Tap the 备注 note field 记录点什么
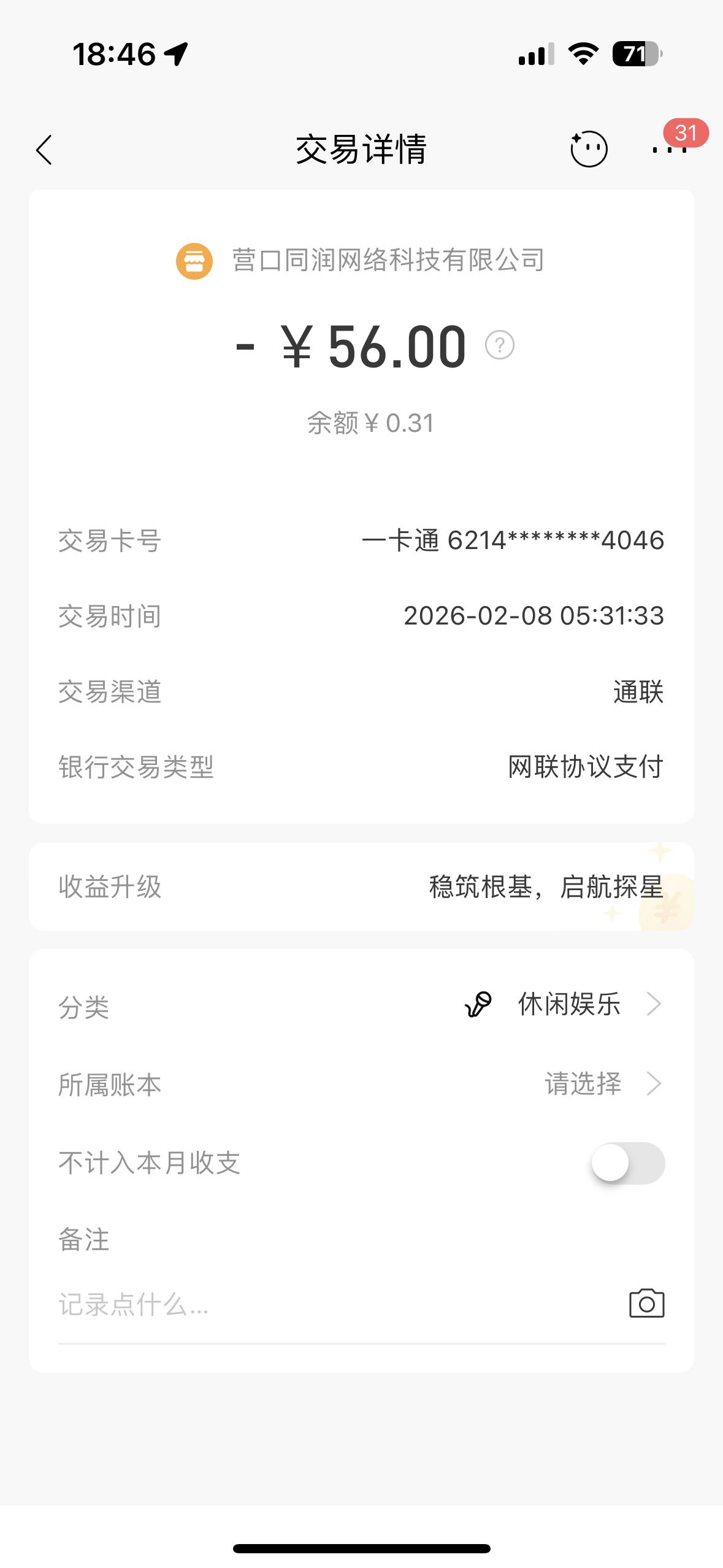This screenshot has height=1568, width=723. 337,1304
